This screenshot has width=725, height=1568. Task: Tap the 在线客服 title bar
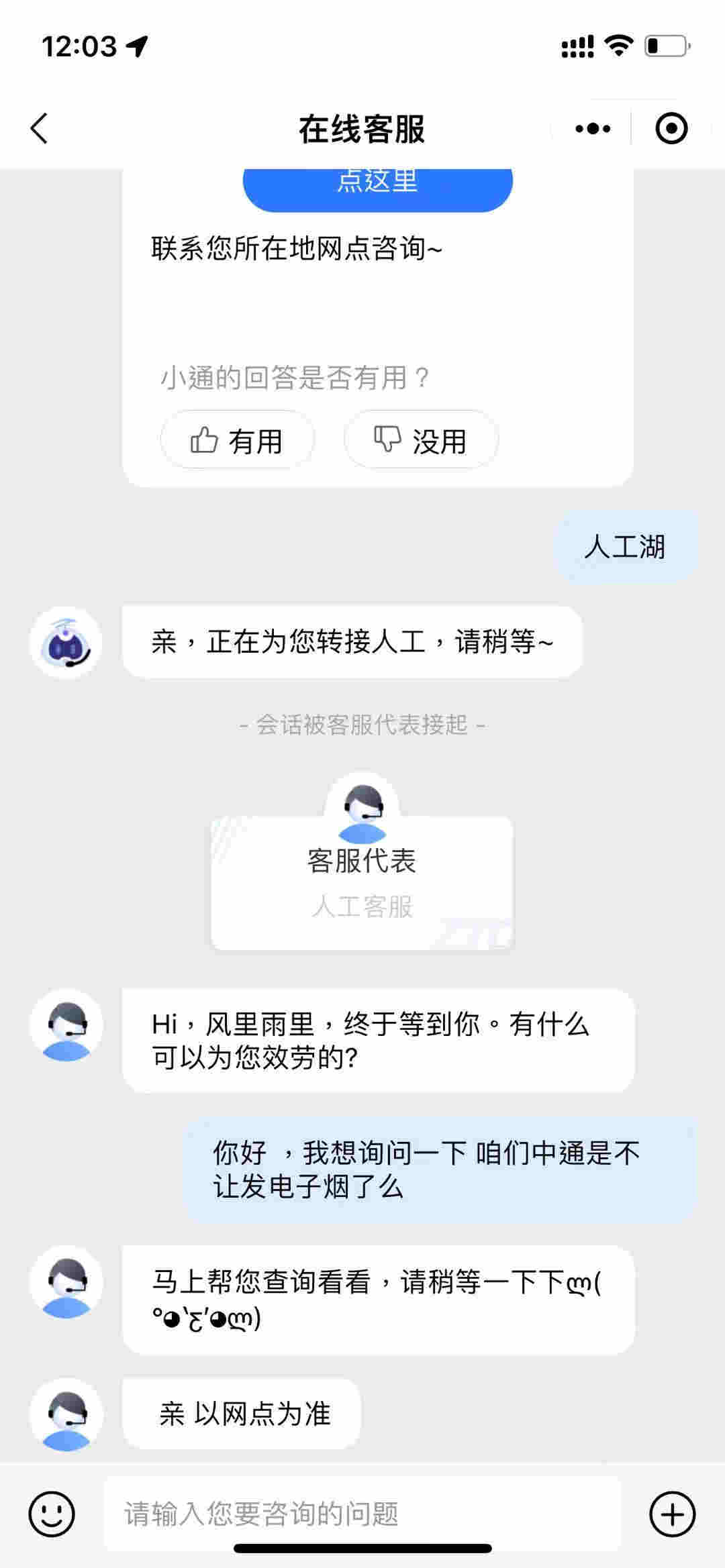[x=362, y=127]
